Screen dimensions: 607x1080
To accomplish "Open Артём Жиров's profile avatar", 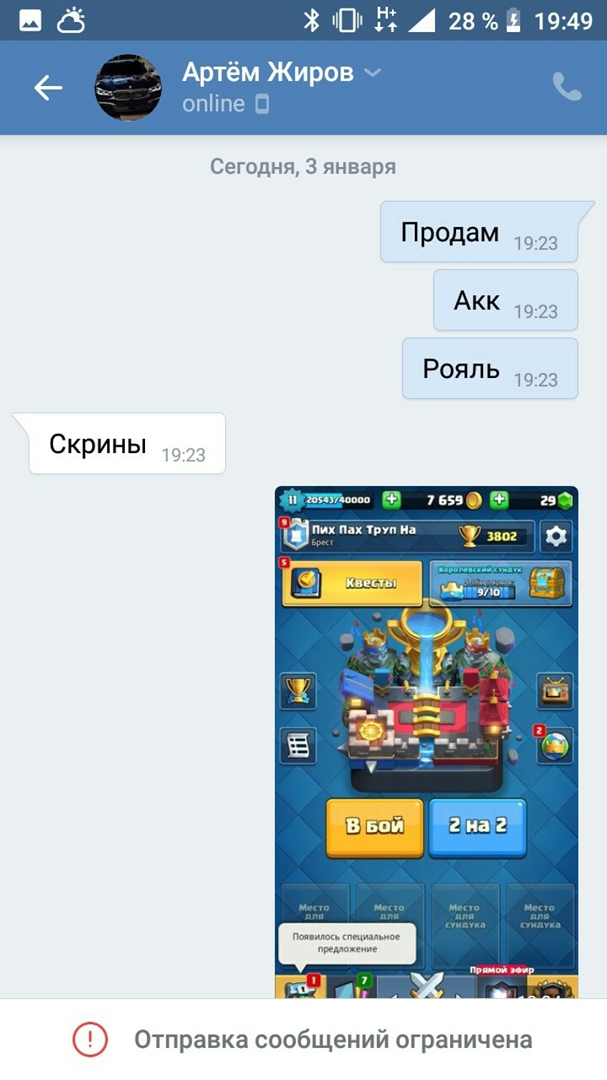I will [127, 88].
